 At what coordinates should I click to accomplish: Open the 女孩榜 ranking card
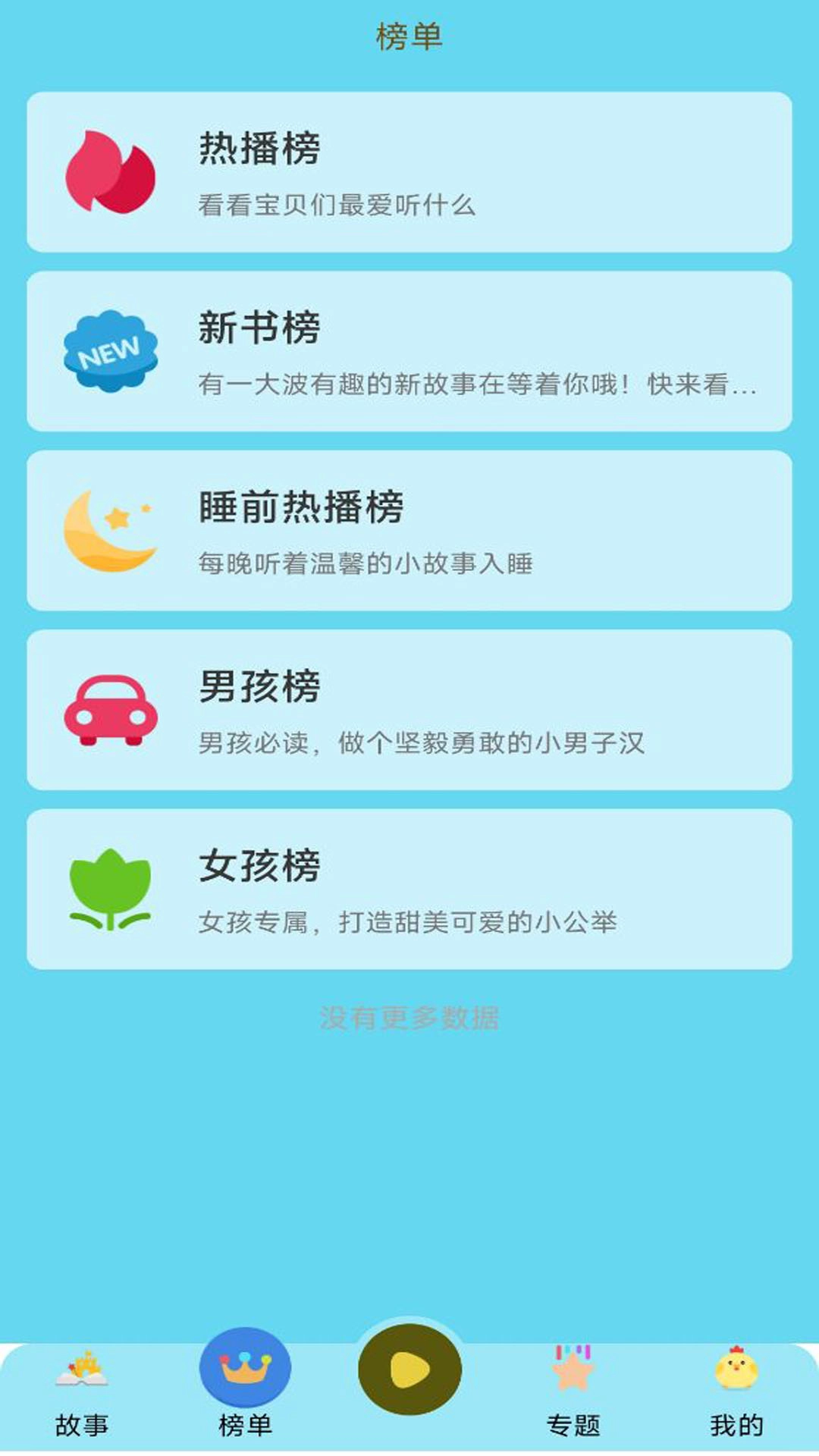click(x=409, y=891)
